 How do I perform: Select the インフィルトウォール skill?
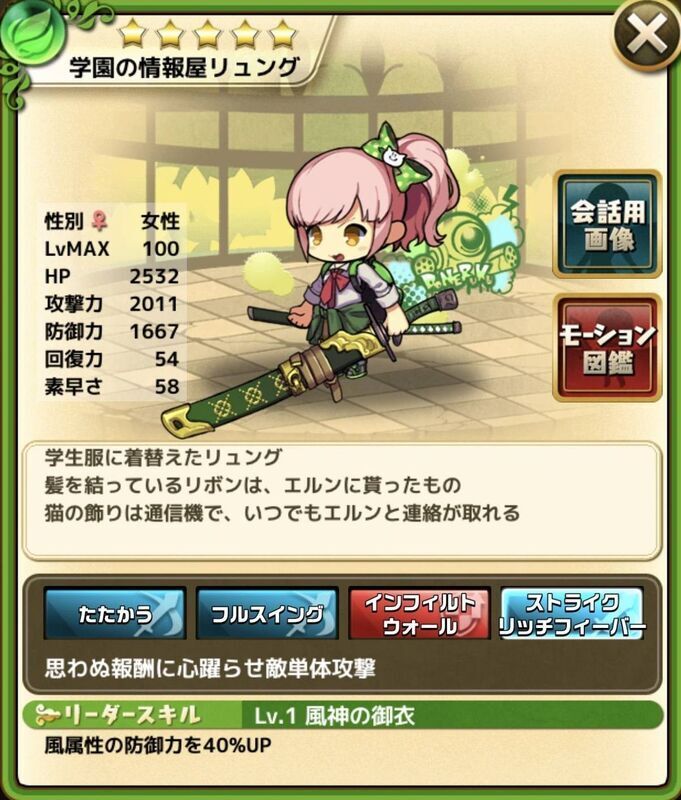[420, 615]
